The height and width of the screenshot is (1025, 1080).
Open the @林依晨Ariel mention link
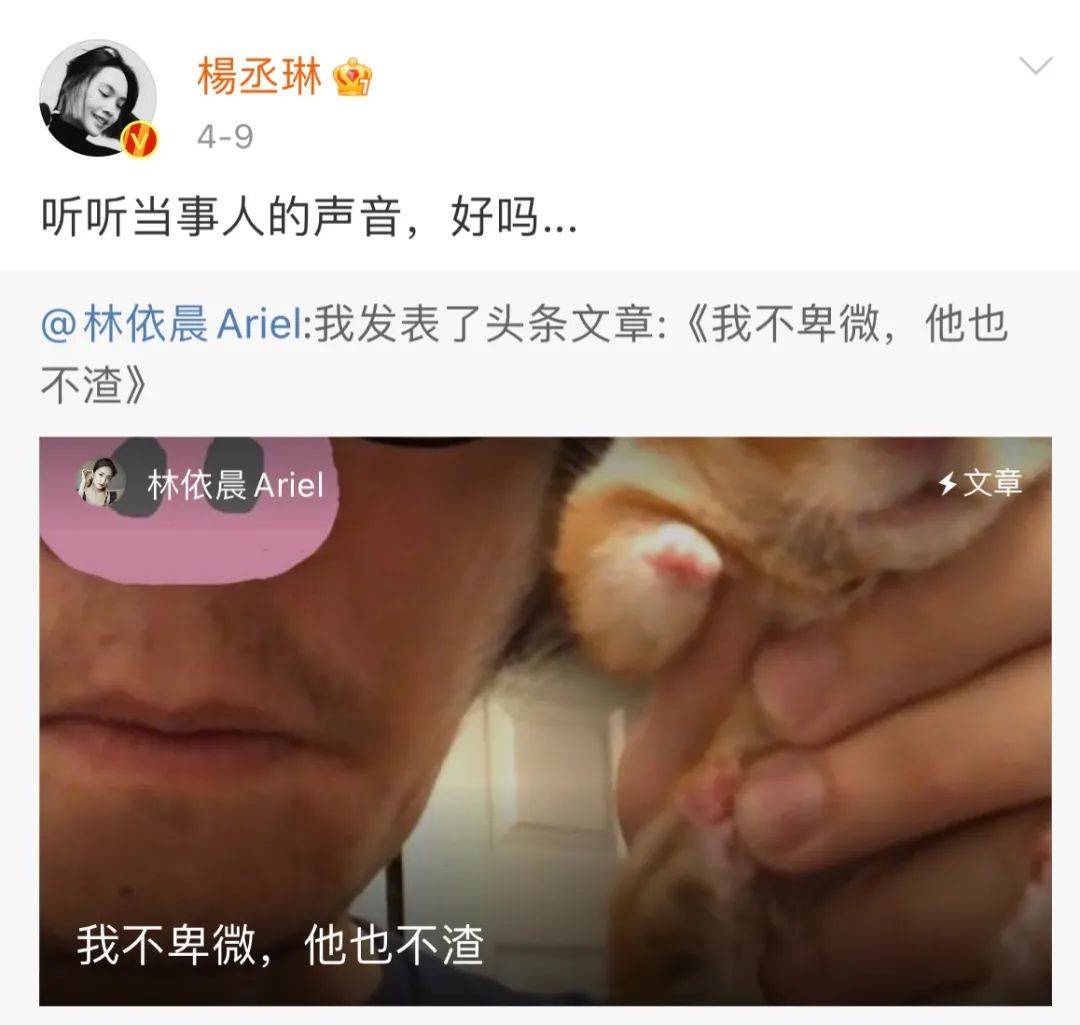(172, 325)
